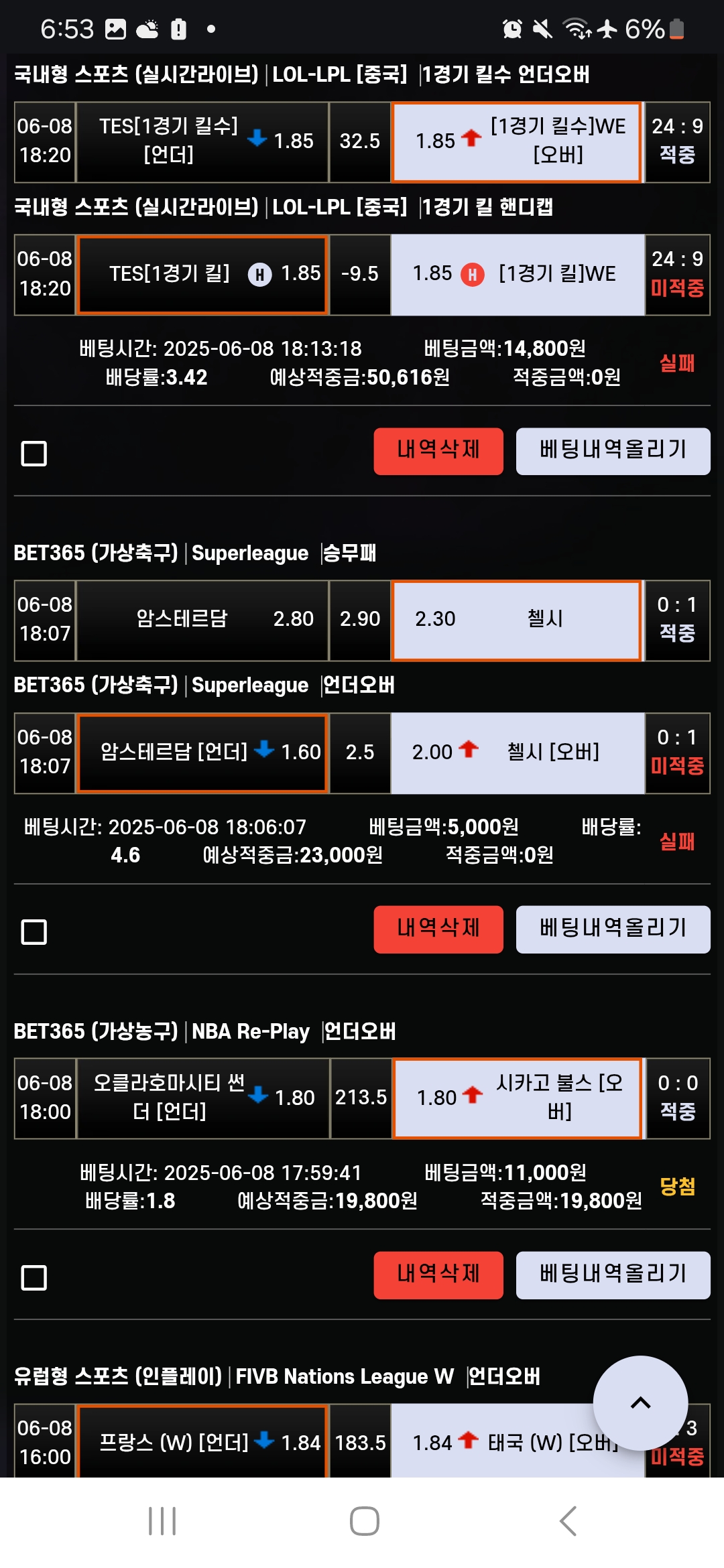Viewport: 724px width, 1568px height.
Task: Delete the 5,000원 Superleague bet record
Action: click(438, 929)
